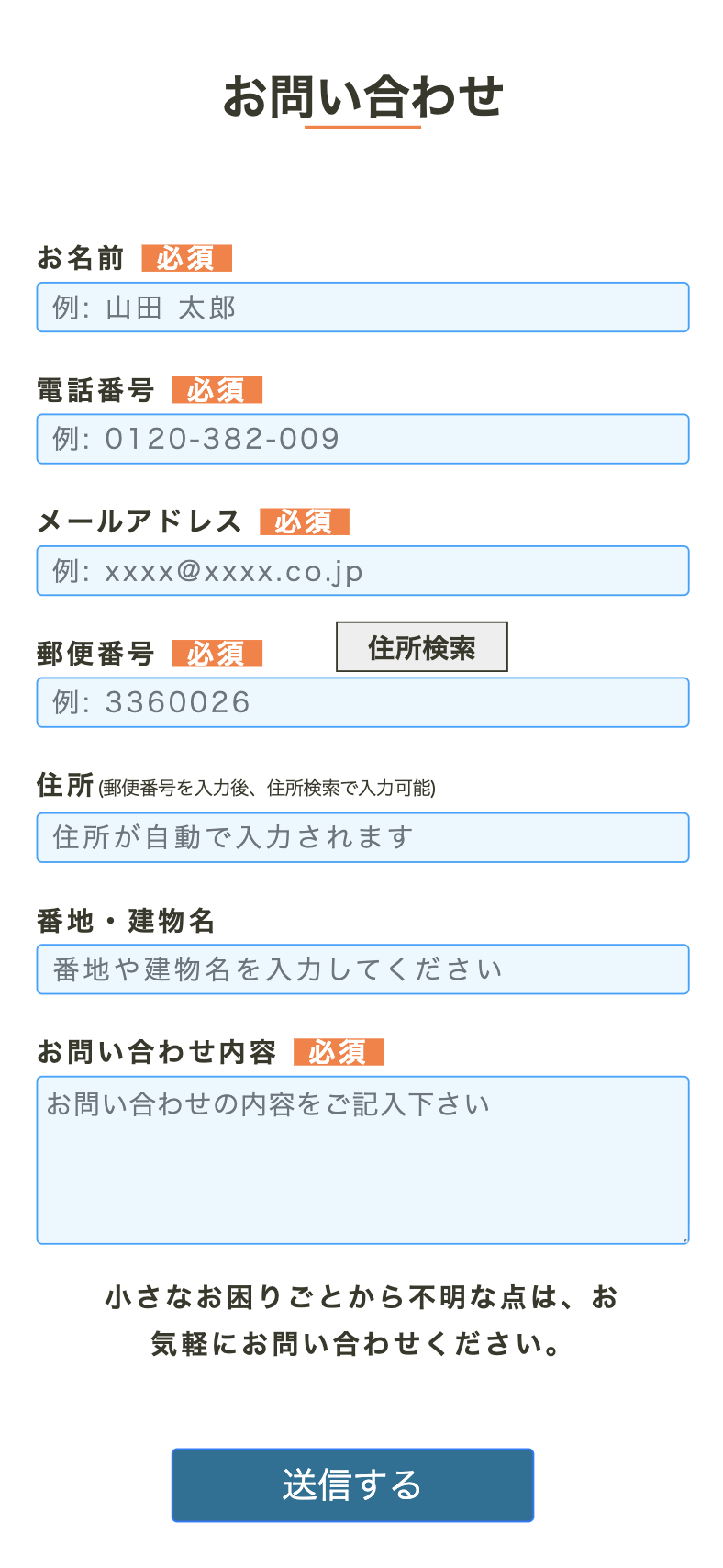Screen dimensions: 723x1568
Task: Click the 番地・建物名 field label
Action: (125, 921)
